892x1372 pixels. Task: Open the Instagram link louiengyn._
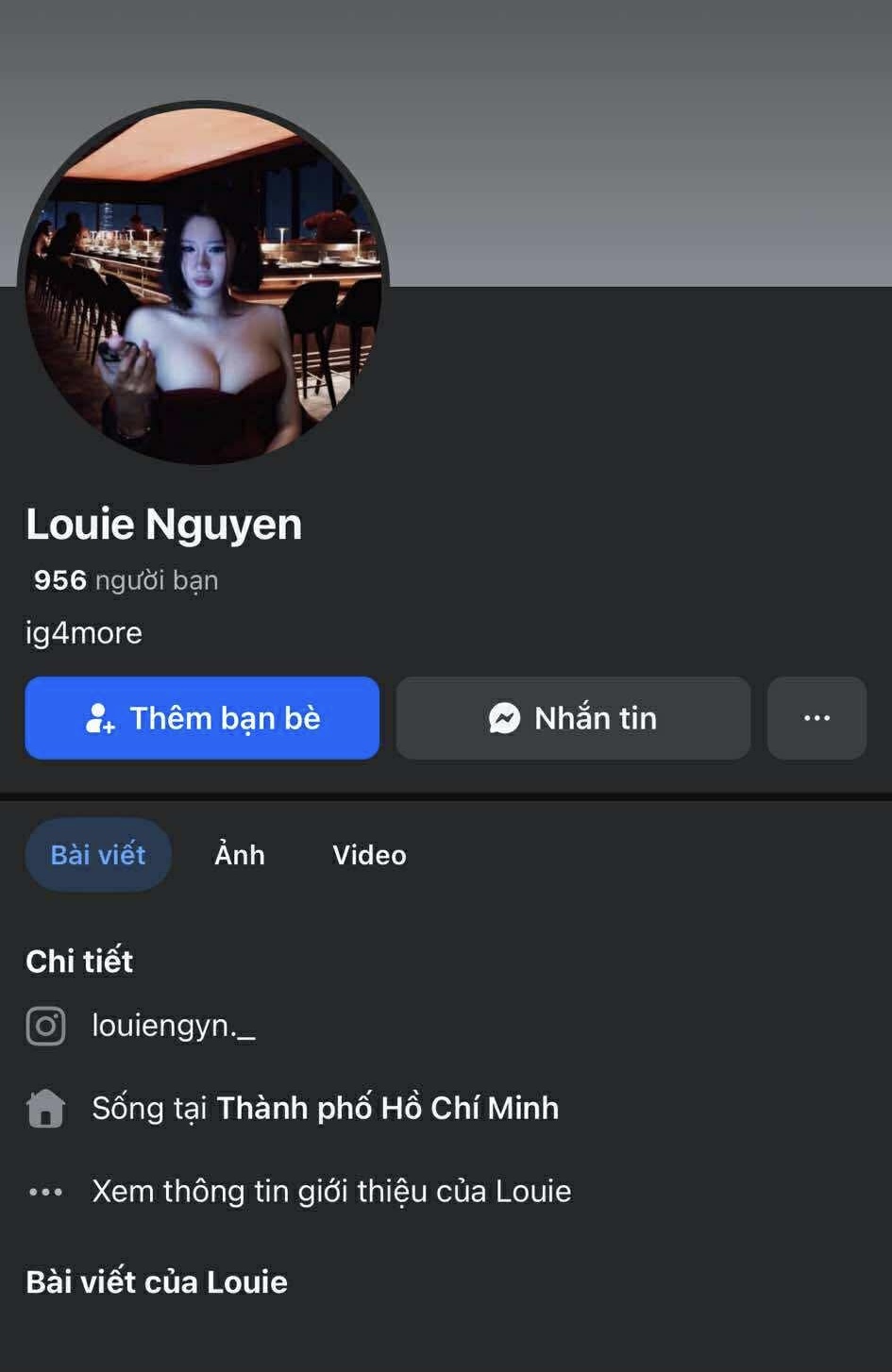point(173,1026)
